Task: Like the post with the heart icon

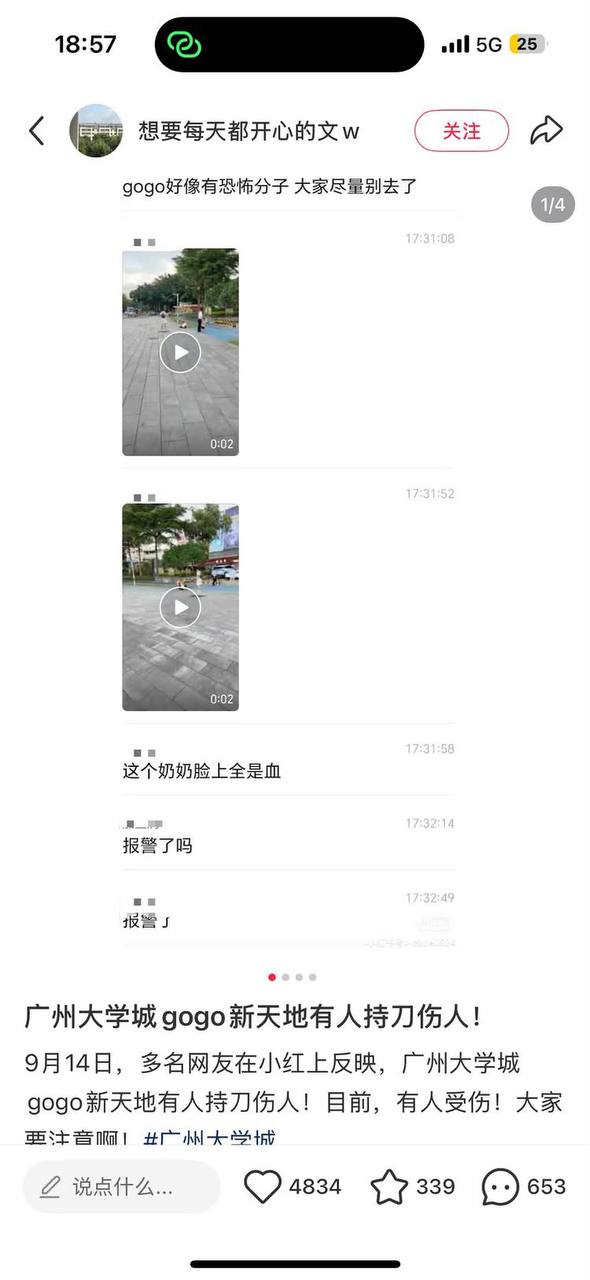Action: 263,1187
